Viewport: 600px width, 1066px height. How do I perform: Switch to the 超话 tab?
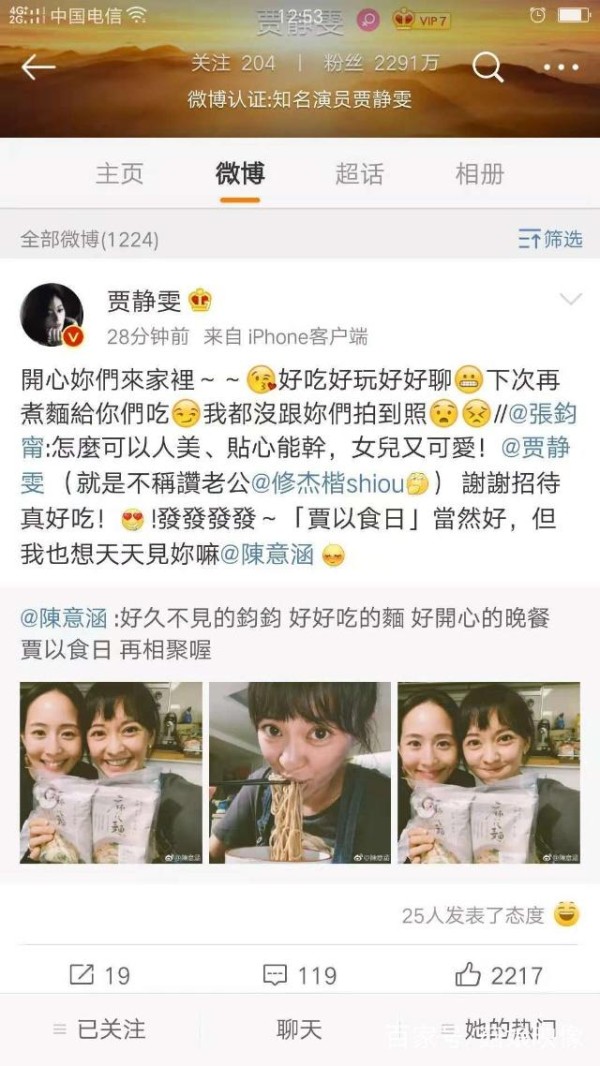point(359,173)
